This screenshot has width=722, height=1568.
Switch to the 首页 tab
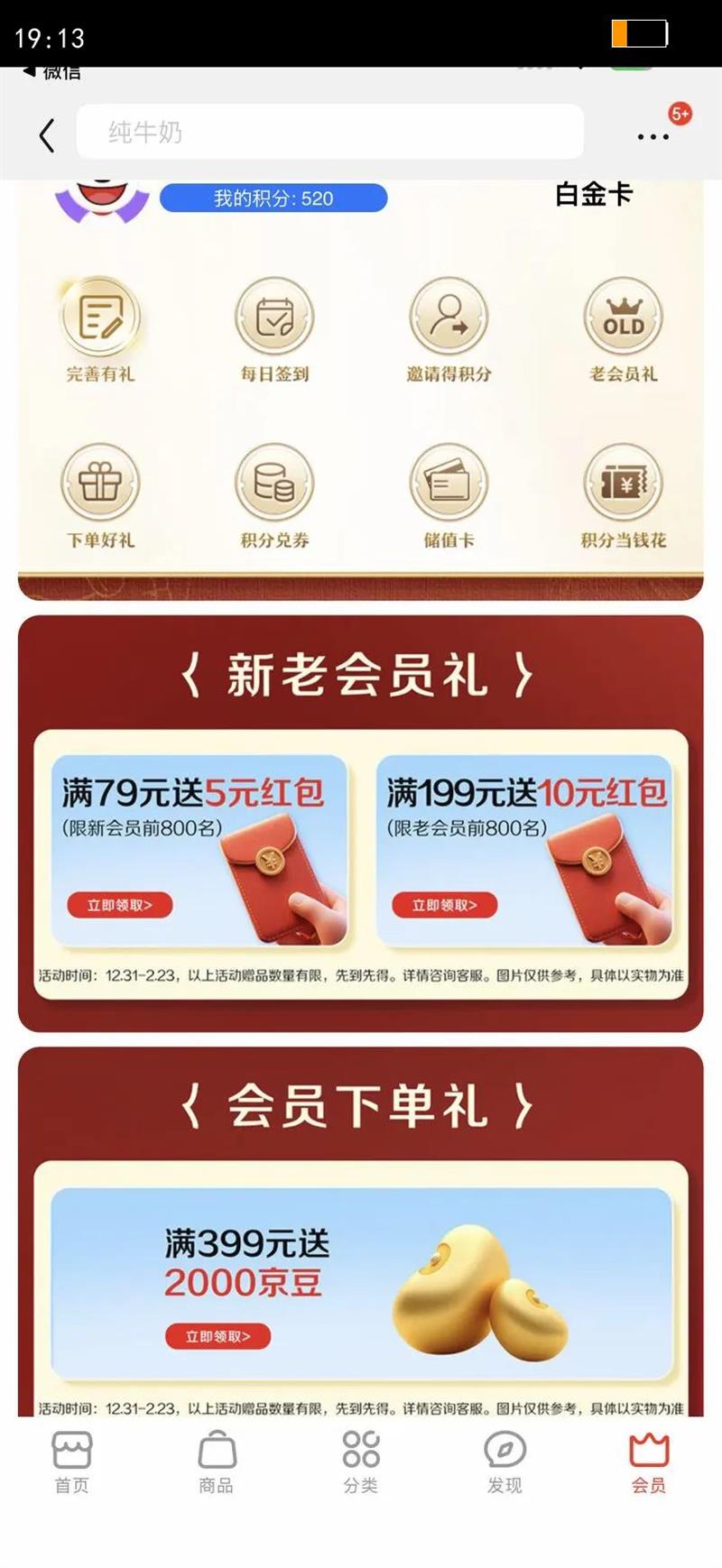pyautogui.click(x=70, y=1460)
